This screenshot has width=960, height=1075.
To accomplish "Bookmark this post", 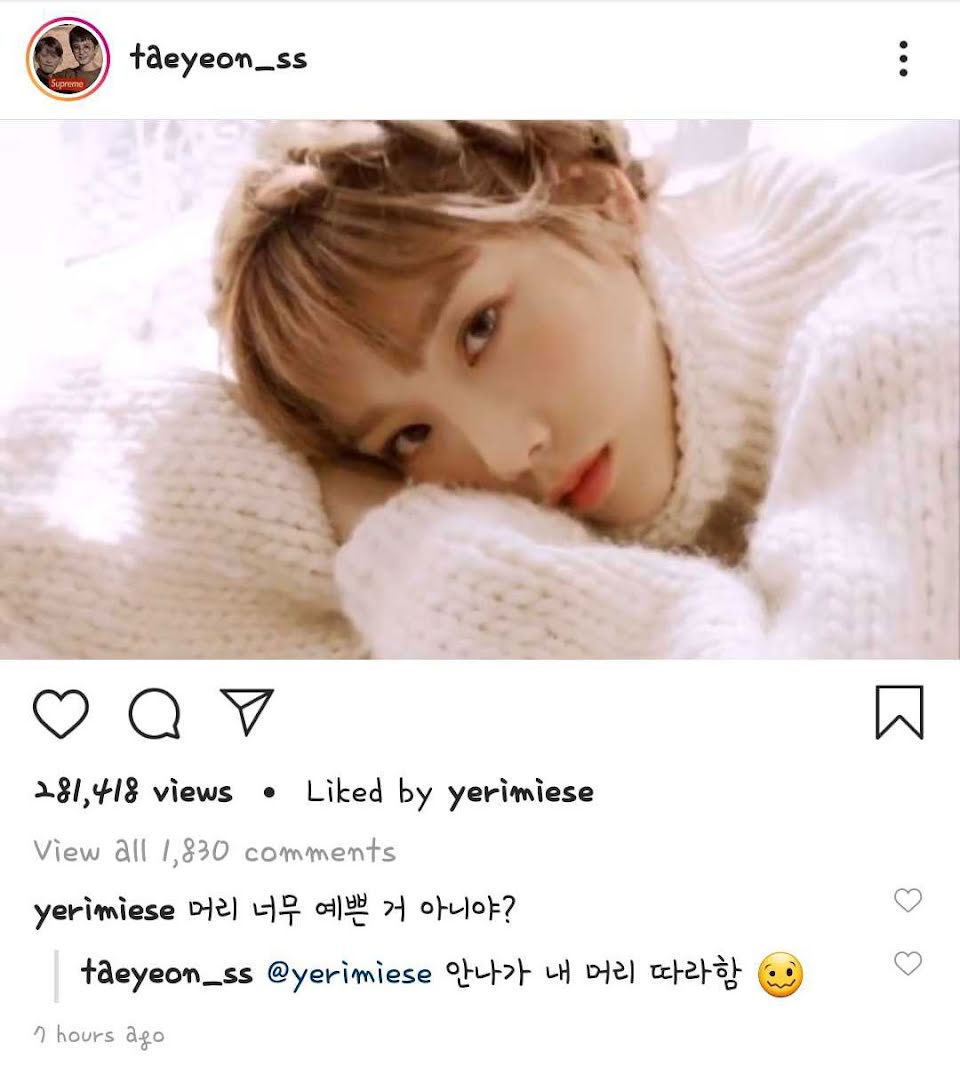I will (x=899, y=713).
